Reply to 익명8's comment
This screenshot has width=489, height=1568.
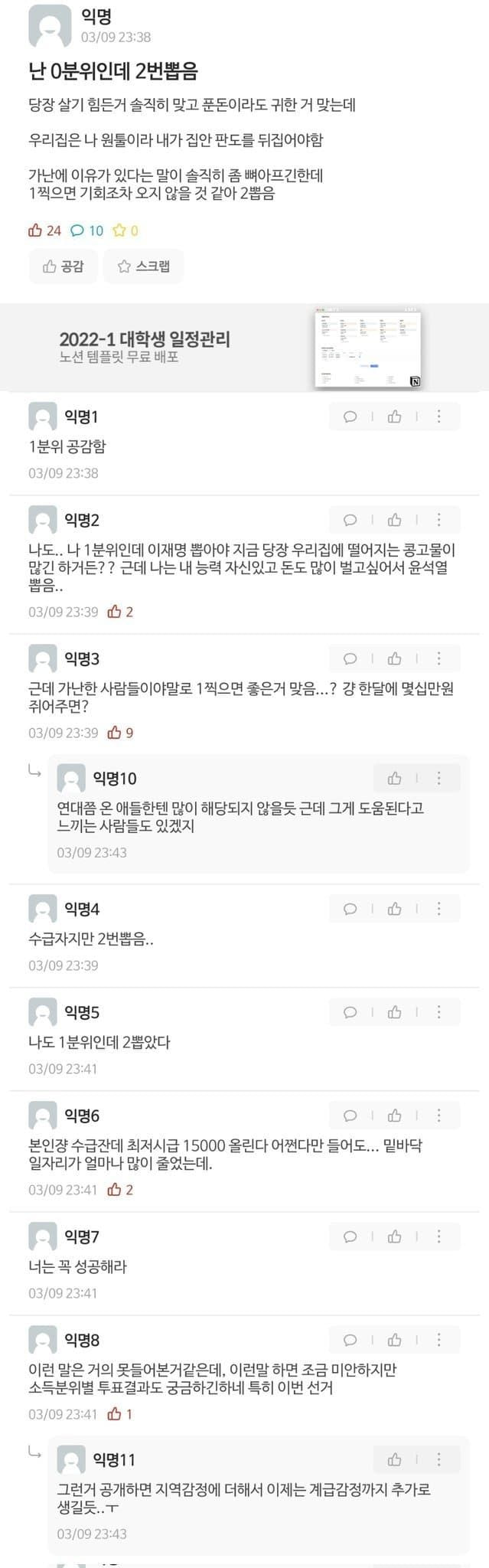(350, 1340)
